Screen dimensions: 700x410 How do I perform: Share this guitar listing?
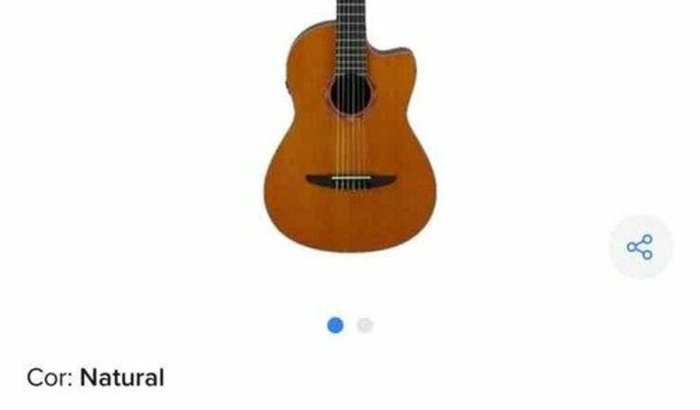point(640,247)
